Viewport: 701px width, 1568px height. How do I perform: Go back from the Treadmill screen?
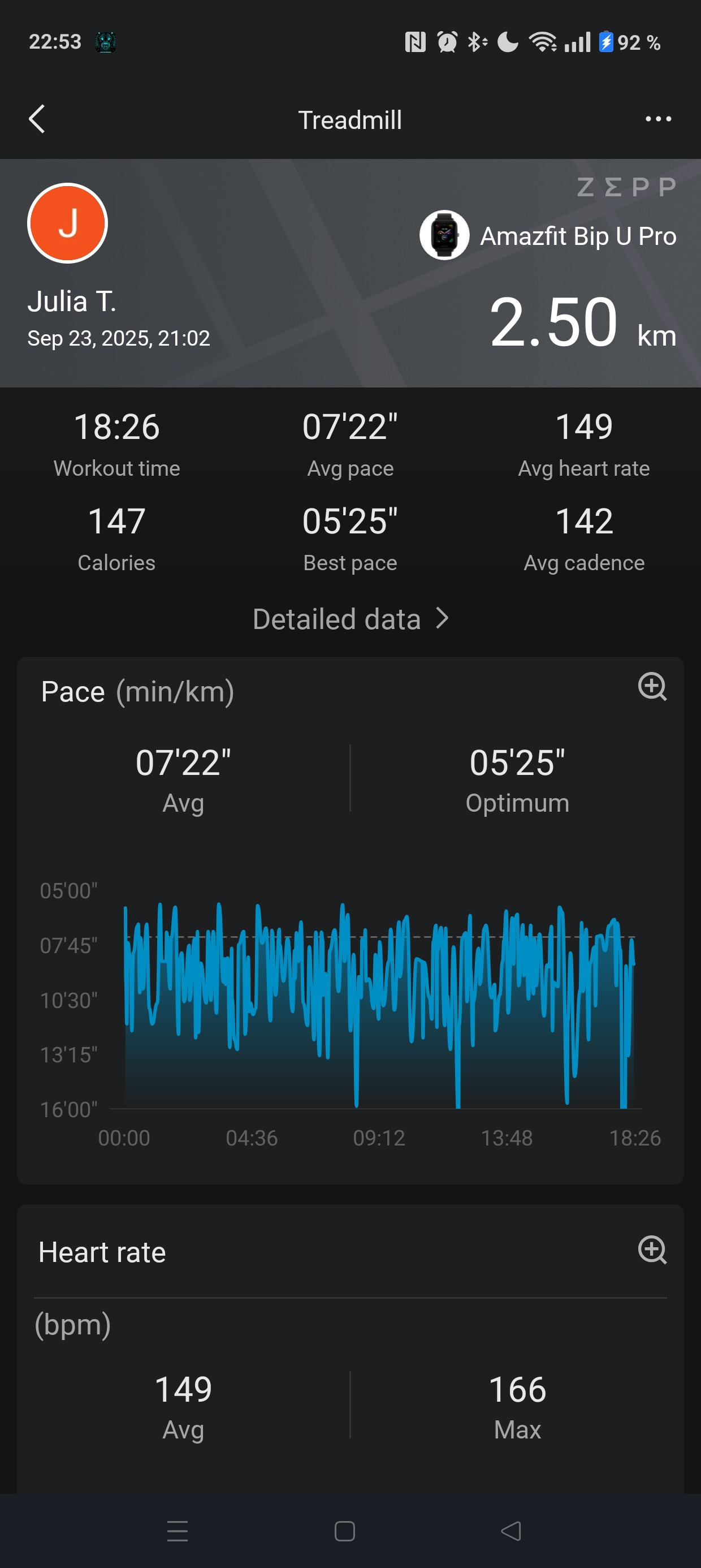click(x=37, y=119)
